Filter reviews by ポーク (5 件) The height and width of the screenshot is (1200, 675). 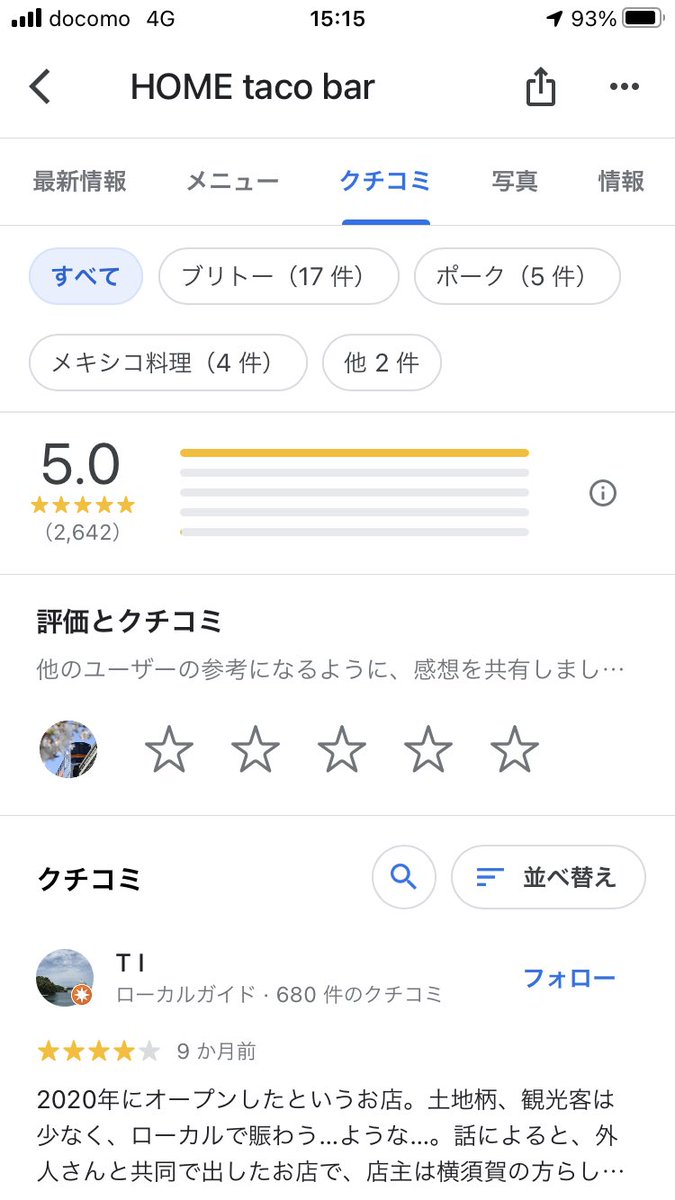(517, 276)
